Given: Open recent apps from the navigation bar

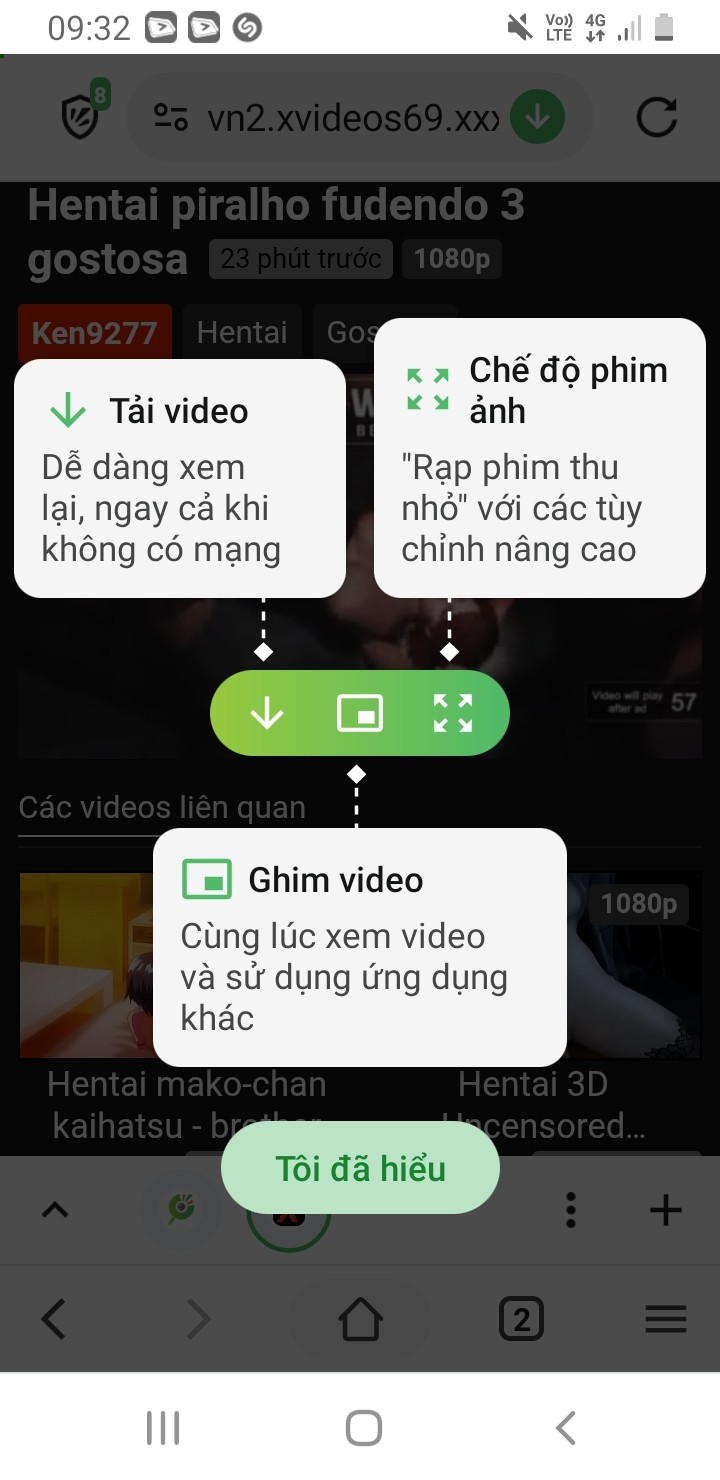Looking at the screenshot, I should (x=163, y=1428).
